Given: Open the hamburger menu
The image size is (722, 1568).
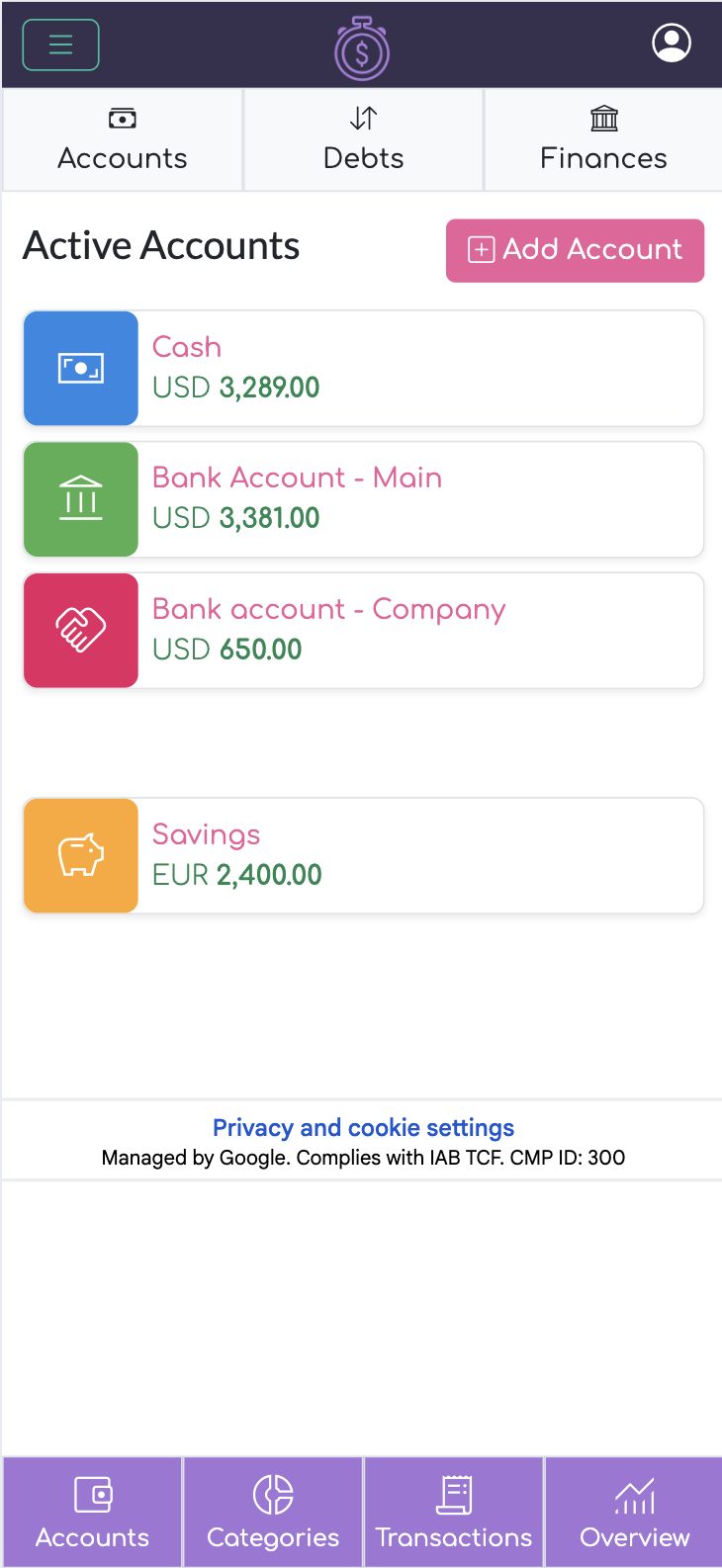Looking at the screenshot, I should pos(60,44).
